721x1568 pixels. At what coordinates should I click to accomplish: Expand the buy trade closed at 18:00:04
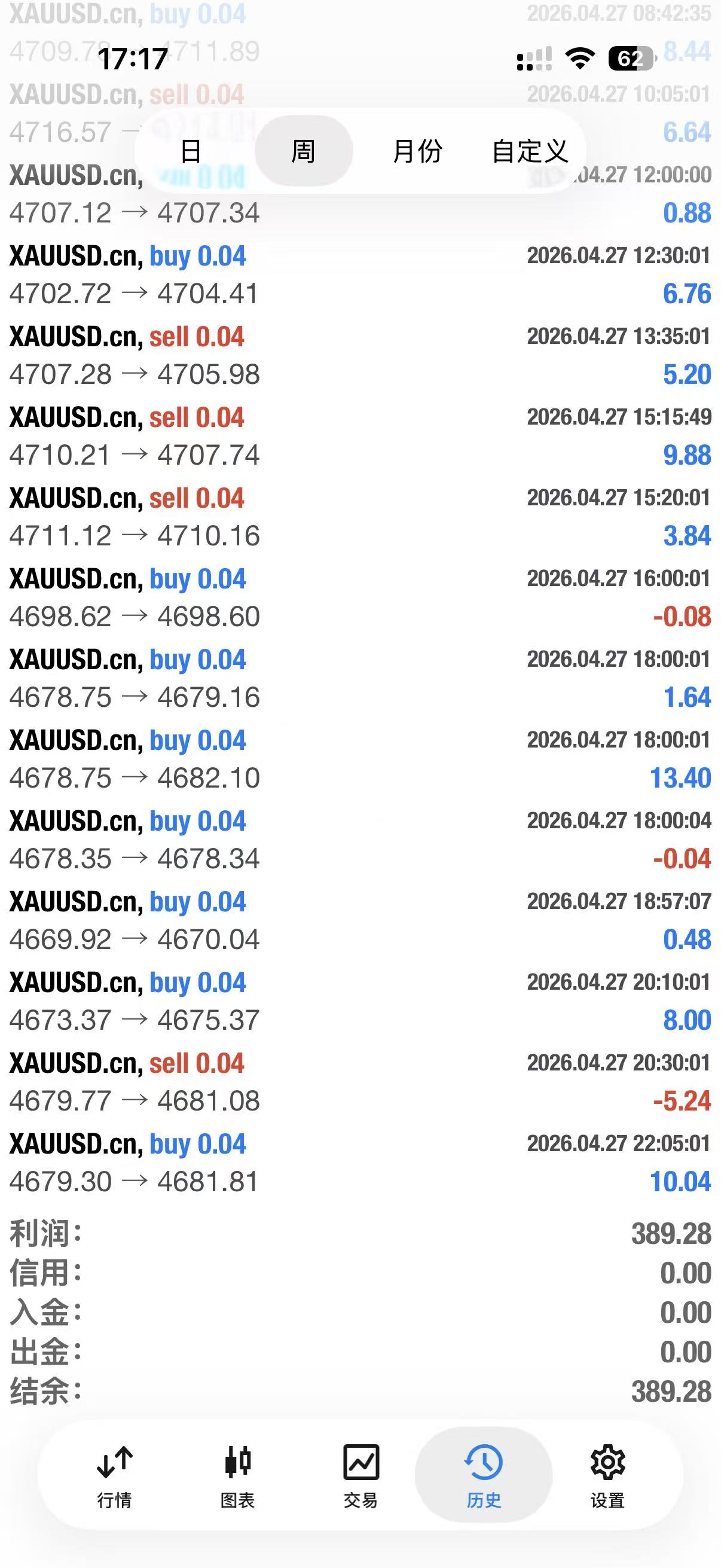point(360,841)
